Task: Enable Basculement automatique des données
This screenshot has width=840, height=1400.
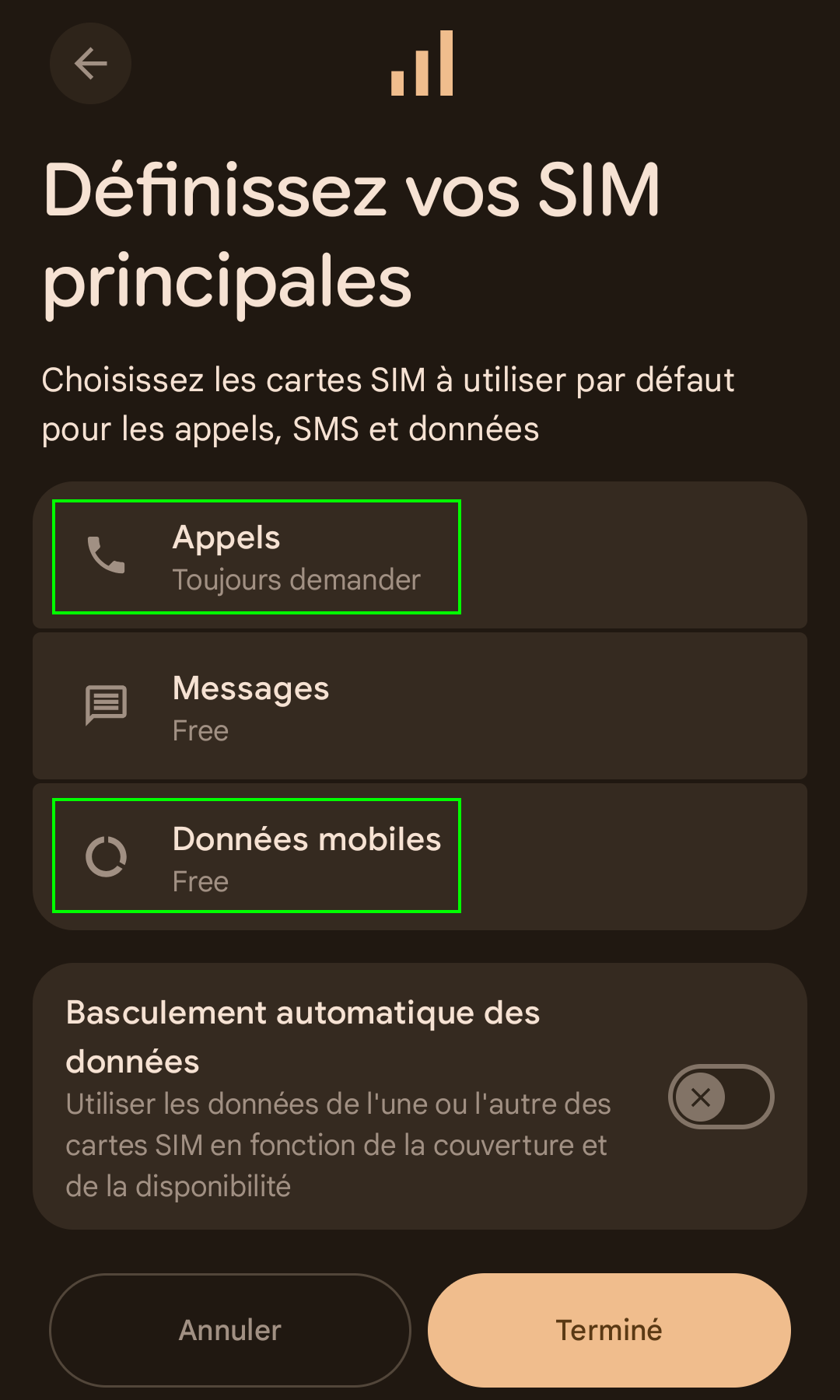Action: pyautogui.click(x=721, y=1097)
